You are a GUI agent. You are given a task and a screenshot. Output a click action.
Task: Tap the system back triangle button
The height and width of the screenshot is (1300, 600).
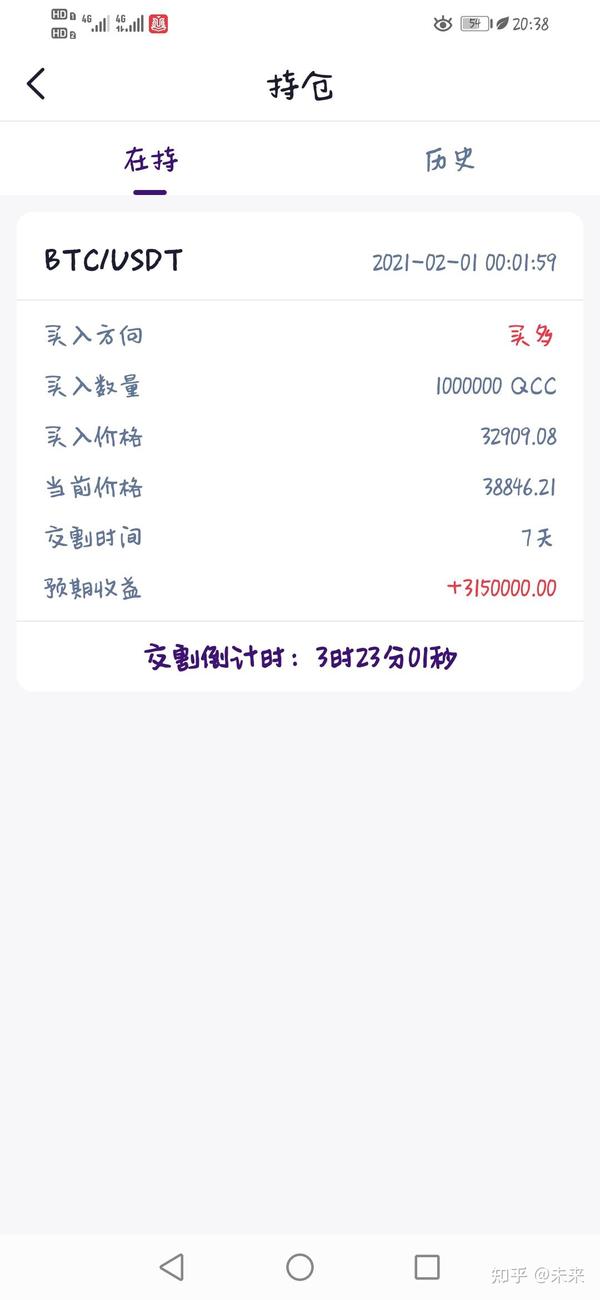point(172,1267)
